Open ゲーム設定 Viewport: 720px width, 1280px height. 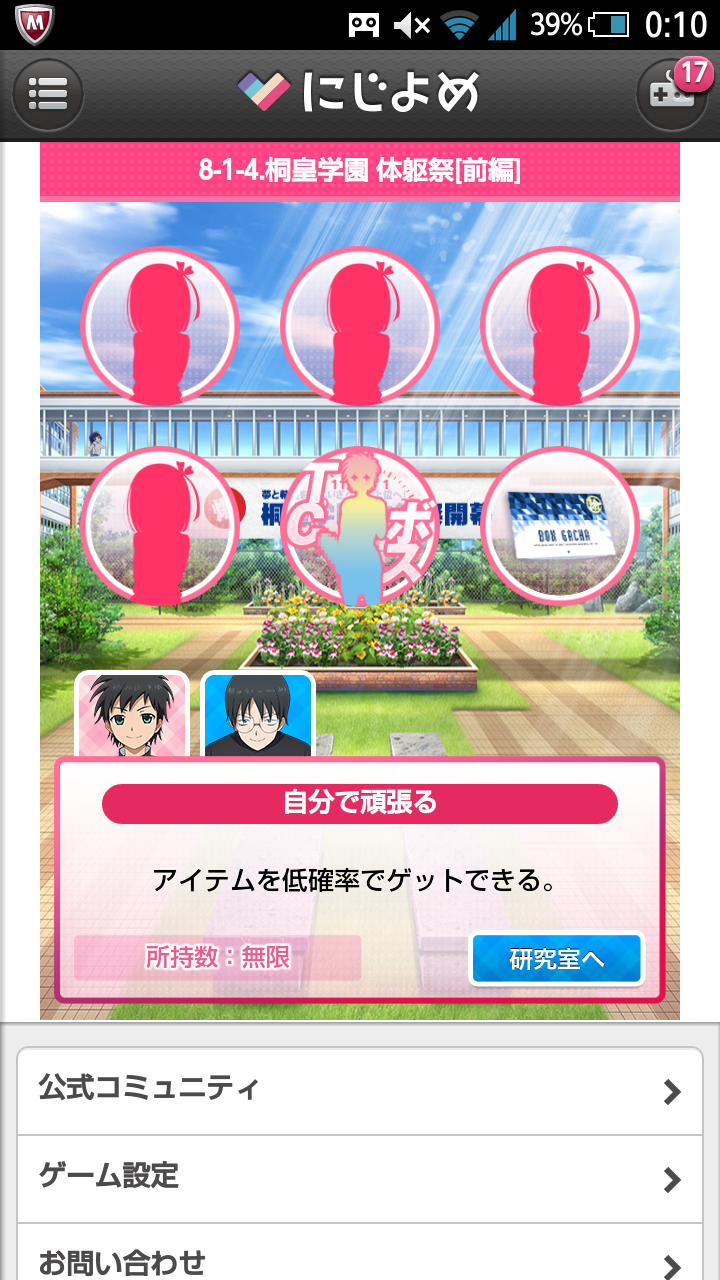pyautogui.click(x=360, y=1178)
